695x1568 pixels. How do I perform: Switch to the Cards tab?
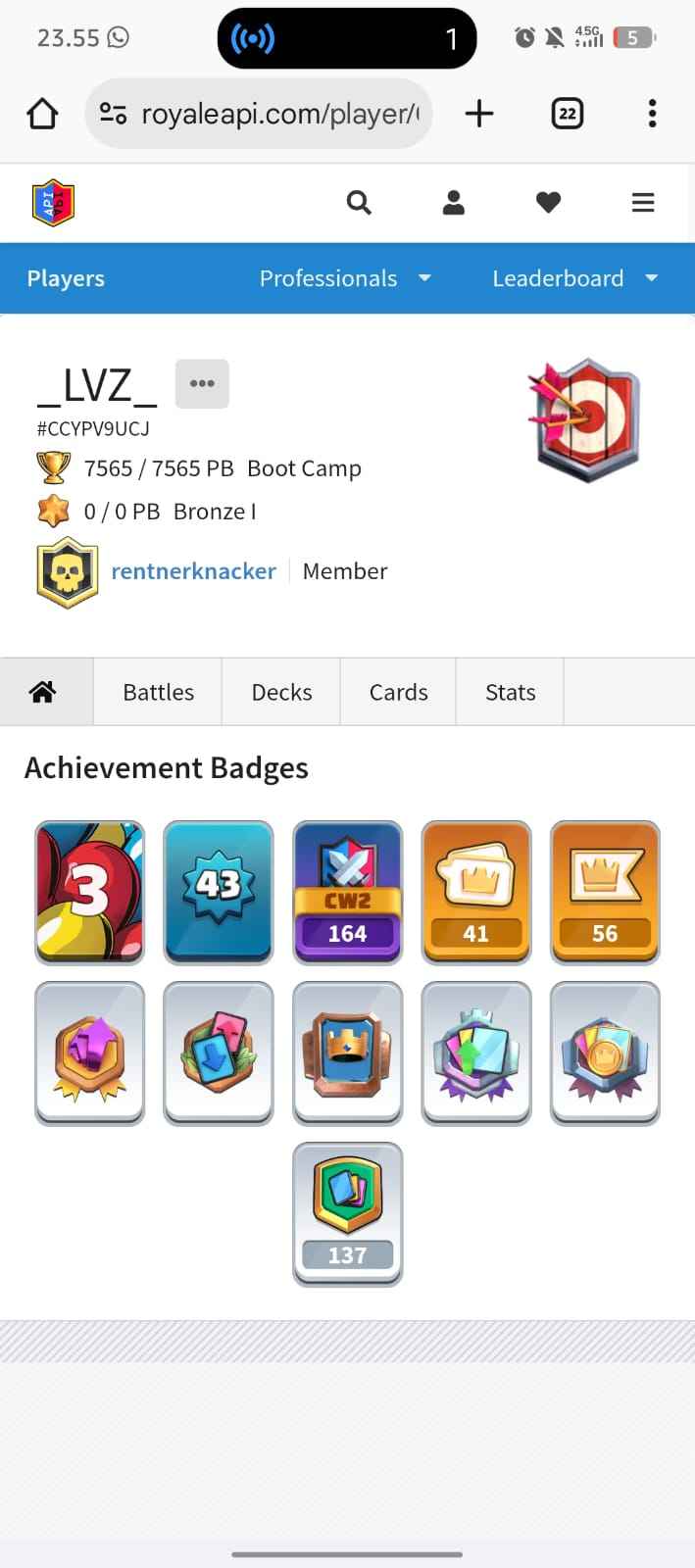398,692
